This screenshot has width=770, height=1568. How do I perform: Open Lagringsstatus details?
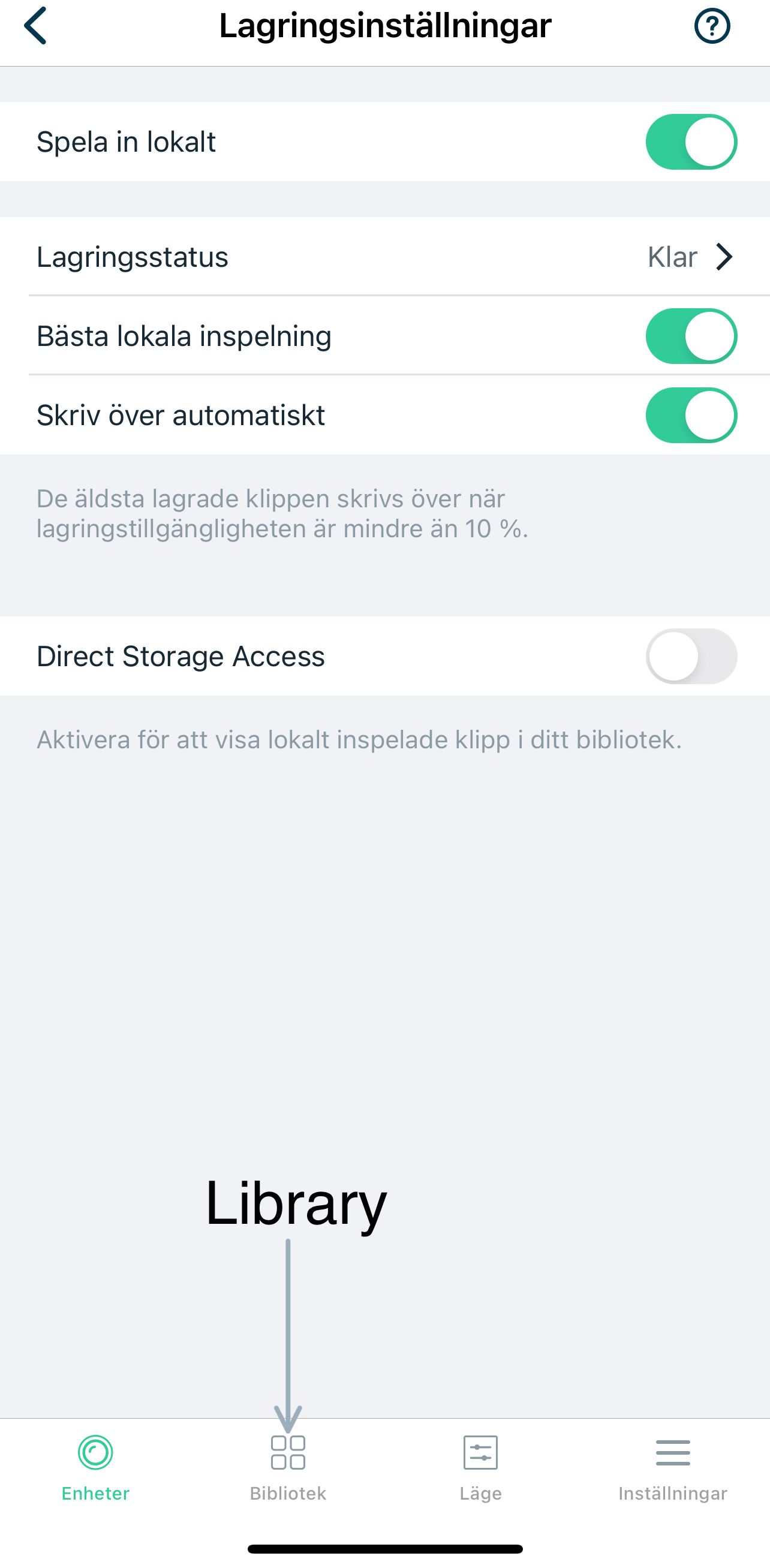pyautogui.click(x=384, y=257)
